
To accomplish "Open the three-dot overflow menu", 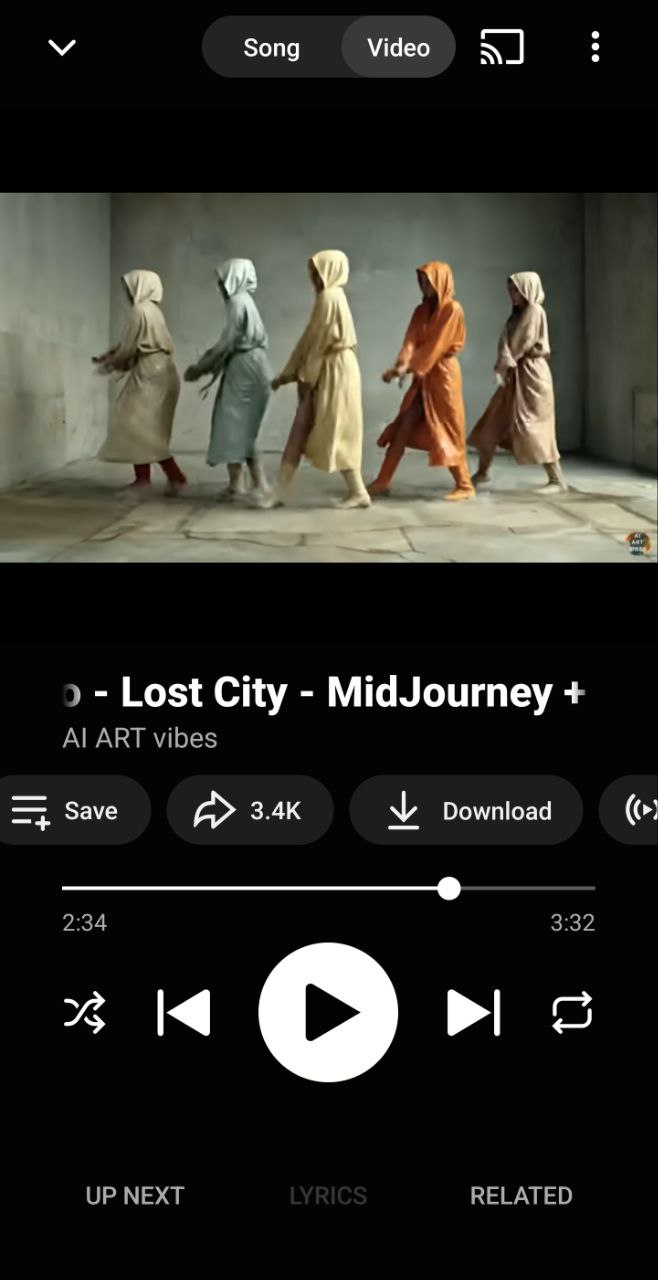I will point(595,47).
